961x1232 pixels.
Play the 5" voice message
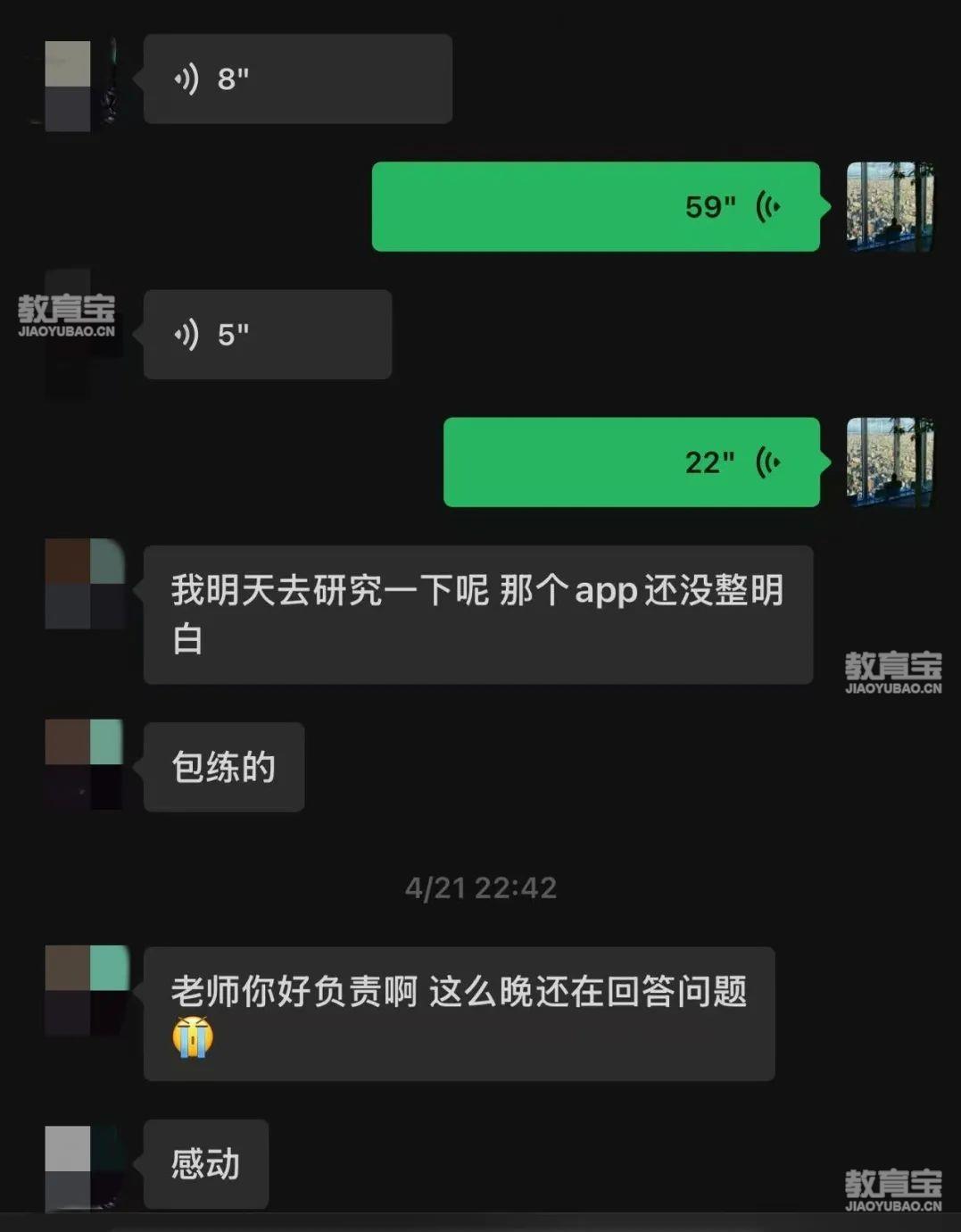tap(267, 335)
